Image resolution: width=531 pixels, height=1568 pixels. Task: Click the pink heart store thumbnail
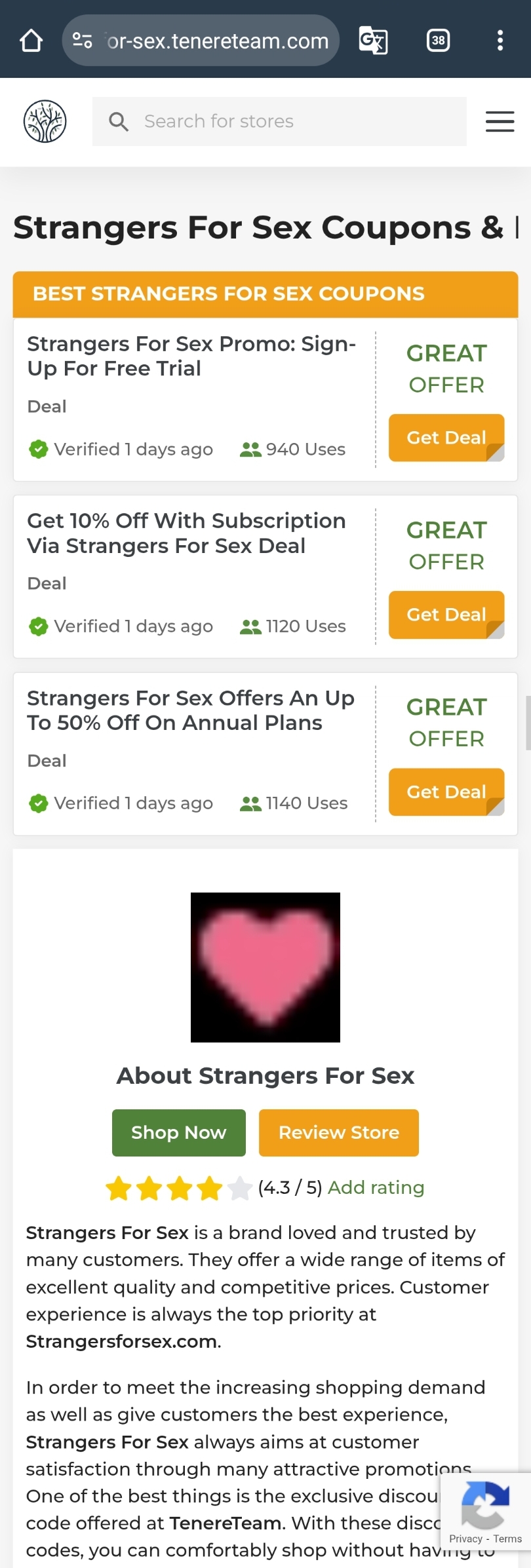tap(265, 966)
